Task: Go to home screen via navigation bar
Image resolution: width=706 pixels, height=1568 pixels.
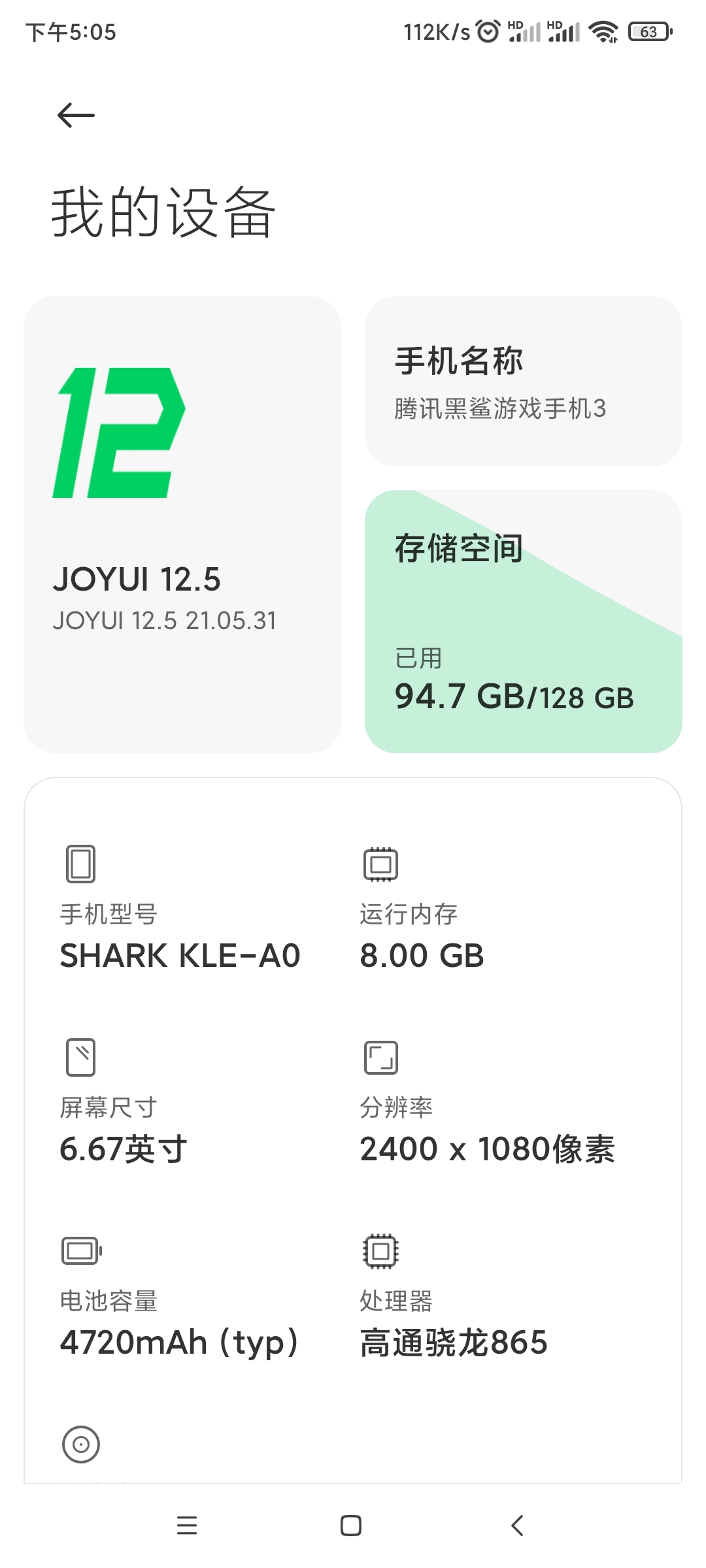Action: click(351, 1526)
